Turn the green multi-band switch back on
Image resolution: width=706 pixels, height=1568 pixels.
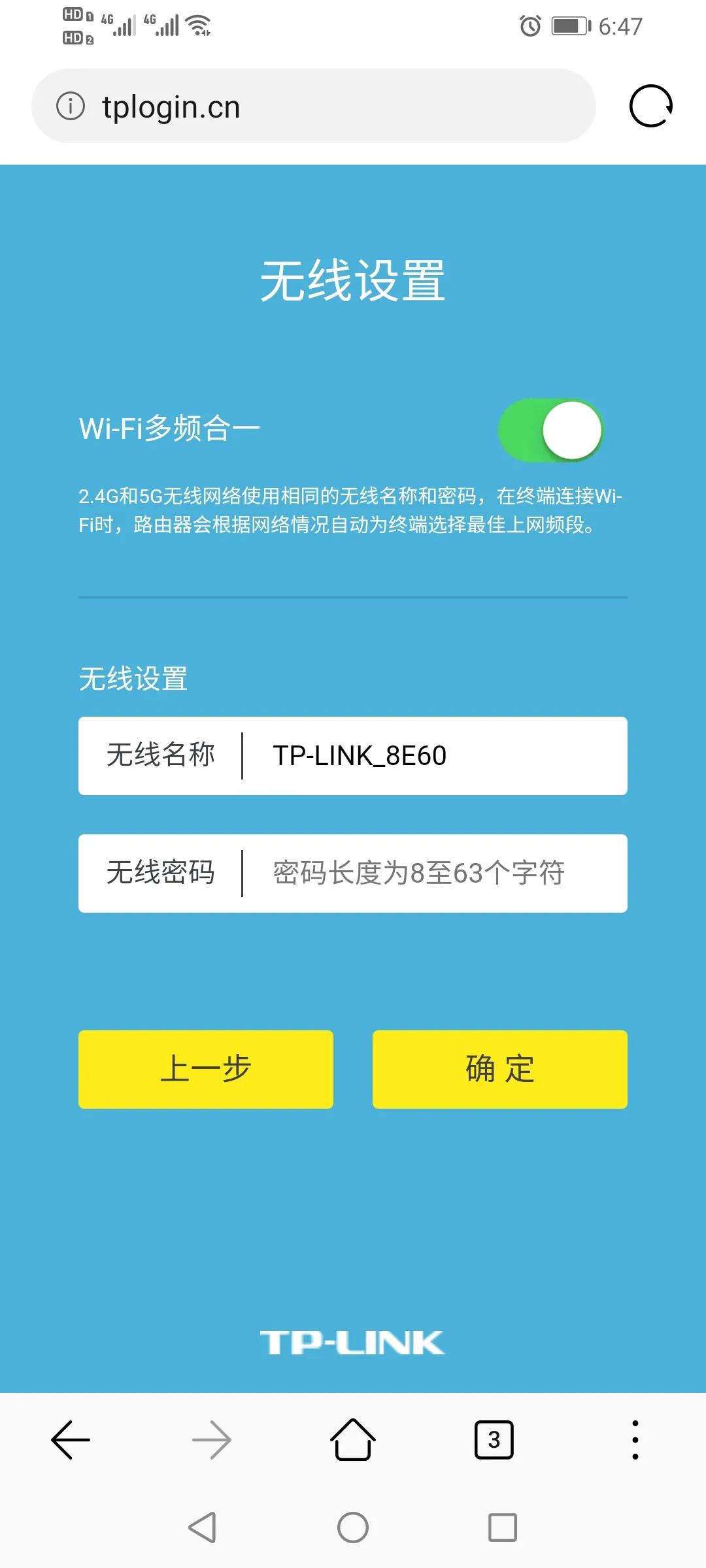(x=551, y=430)
